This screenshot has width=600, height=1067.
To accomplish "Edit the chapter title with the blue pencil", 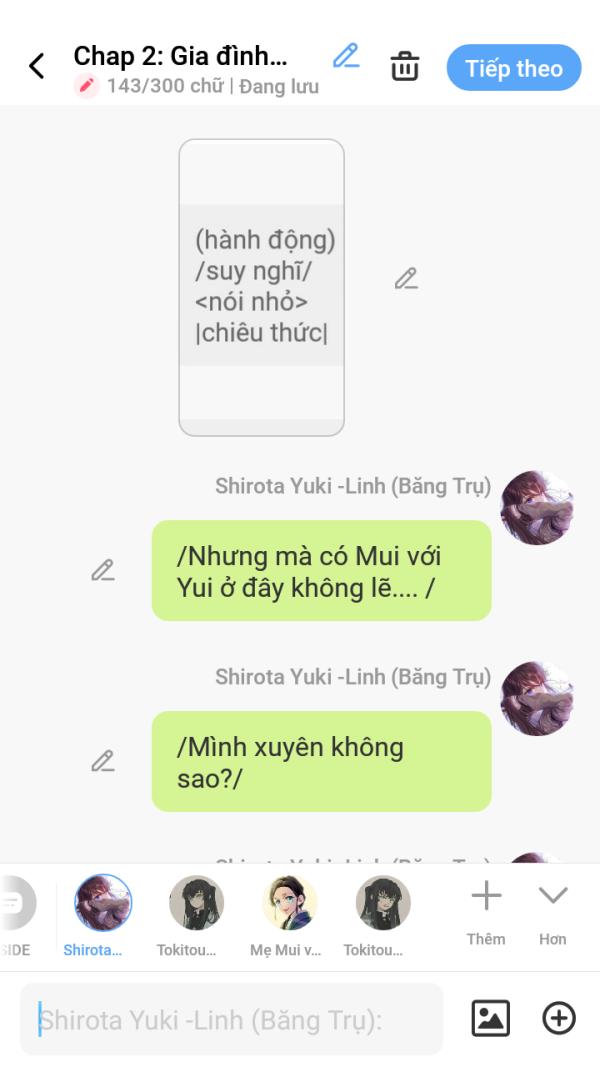I will point(346,56).
